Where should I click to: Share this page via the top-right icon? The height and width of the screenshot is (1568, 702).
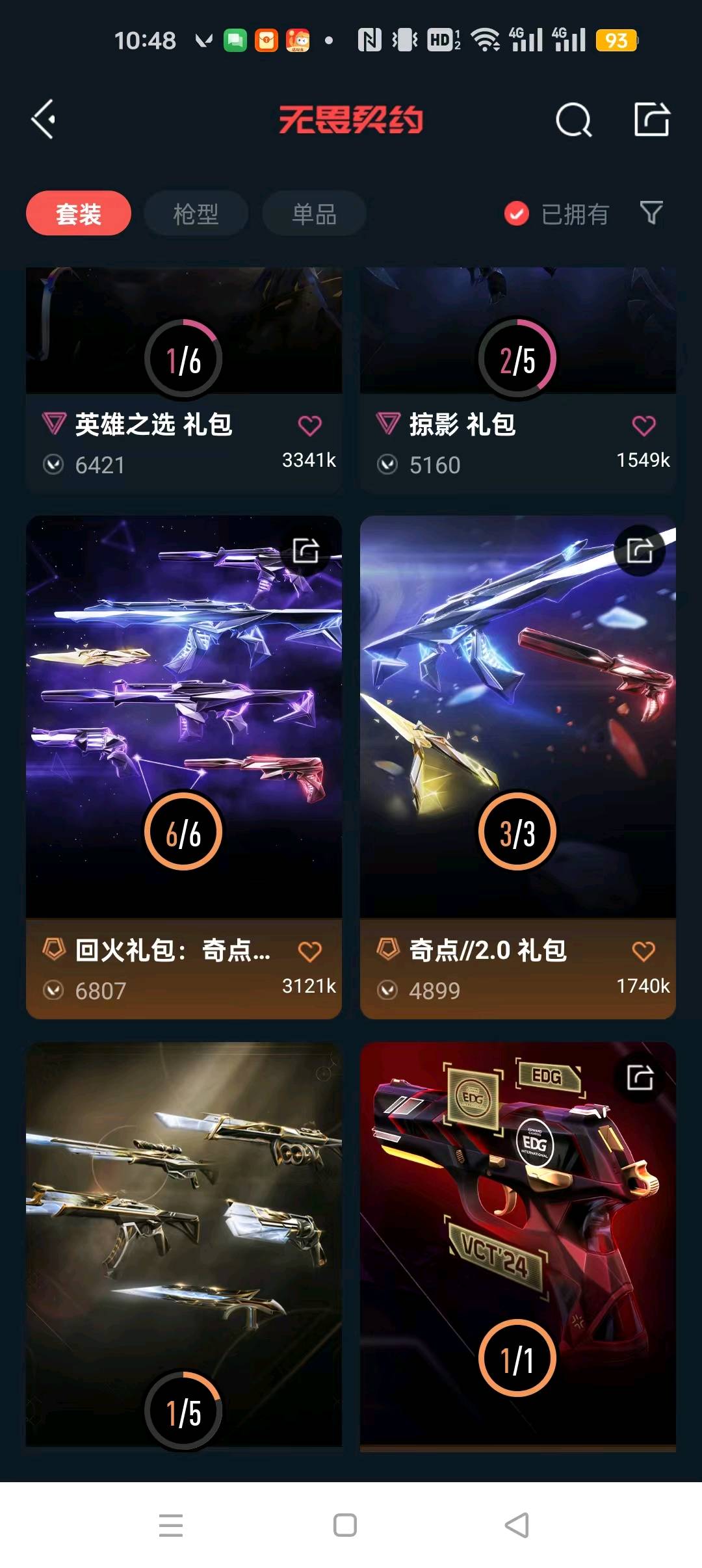tap(651, 120)
